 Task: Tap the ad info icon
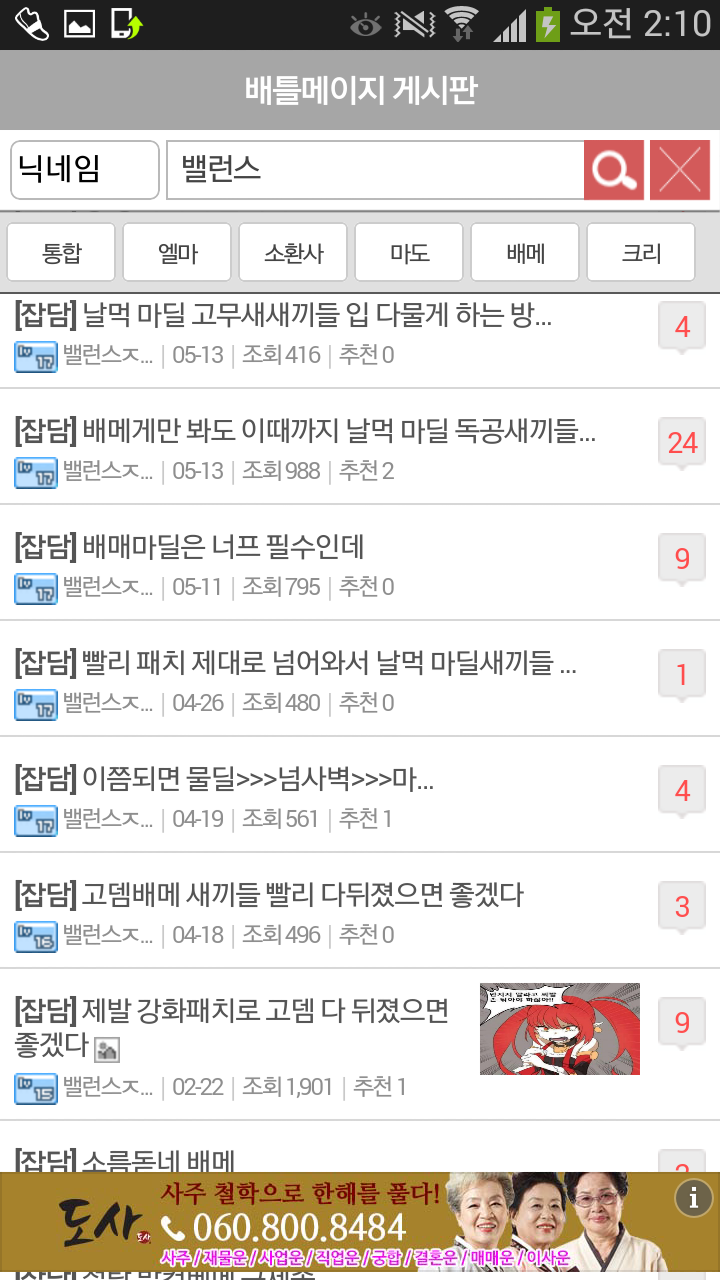[694, 1198]
